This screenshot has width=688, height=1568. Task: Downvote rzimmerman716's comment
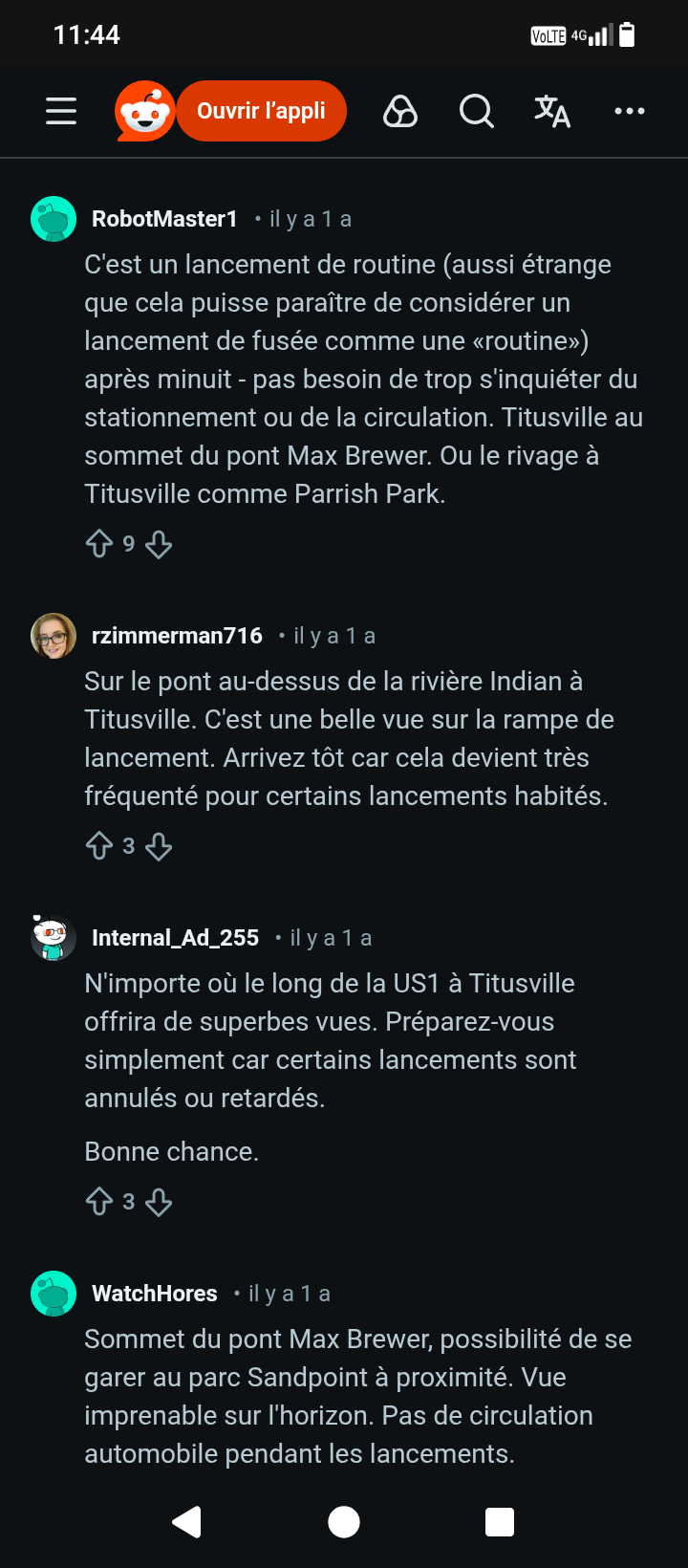pos(159,846)
